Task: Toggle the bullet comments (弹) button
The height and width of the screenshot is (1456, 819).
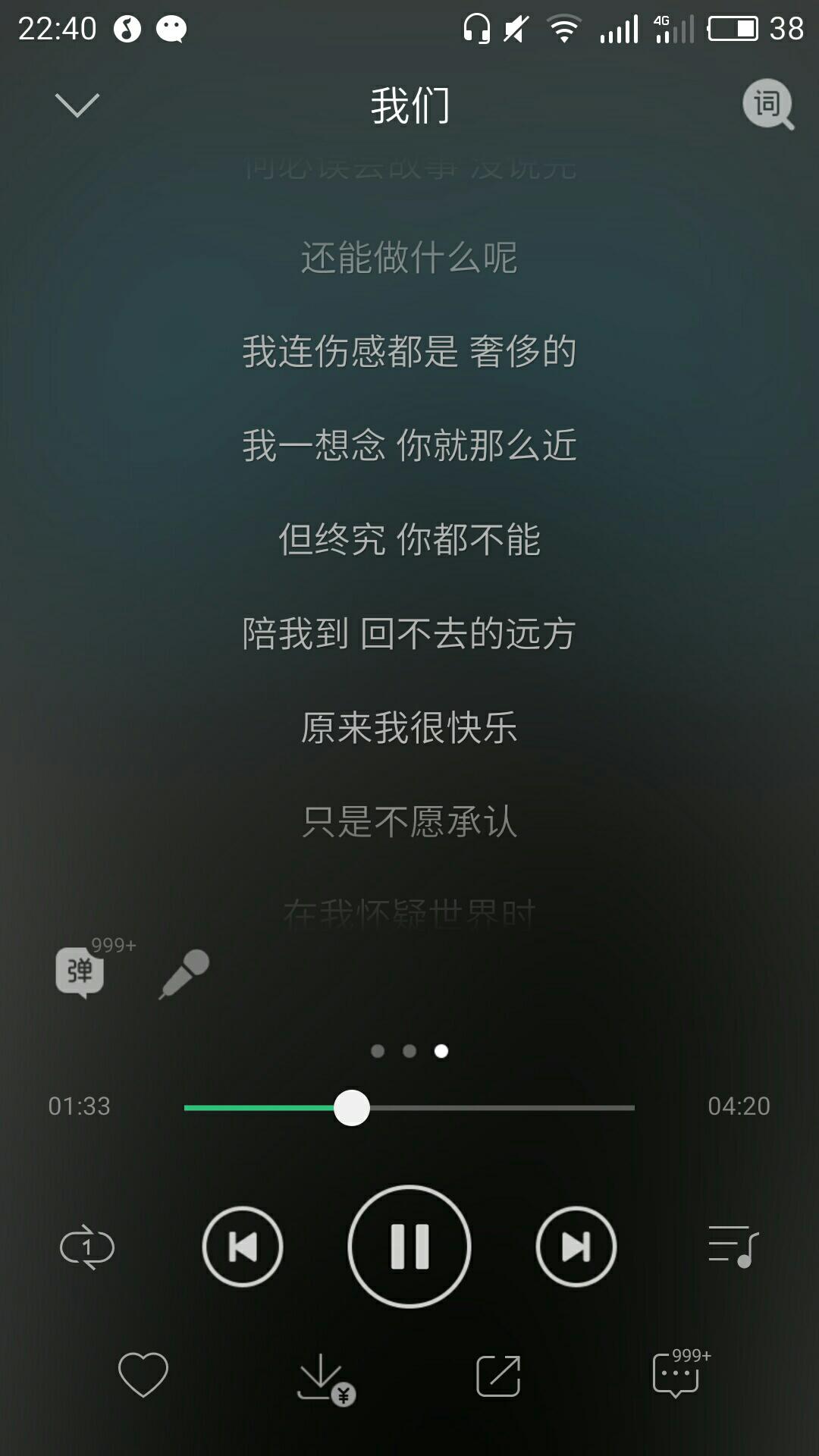Action: coord(80,971)
